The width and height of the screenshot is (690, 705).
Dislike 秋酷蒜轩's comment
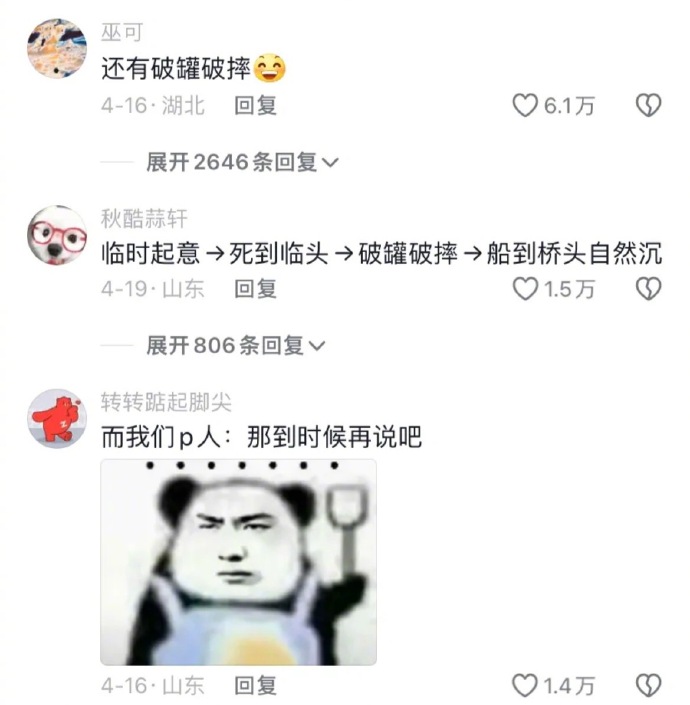(x=649, y=289)
